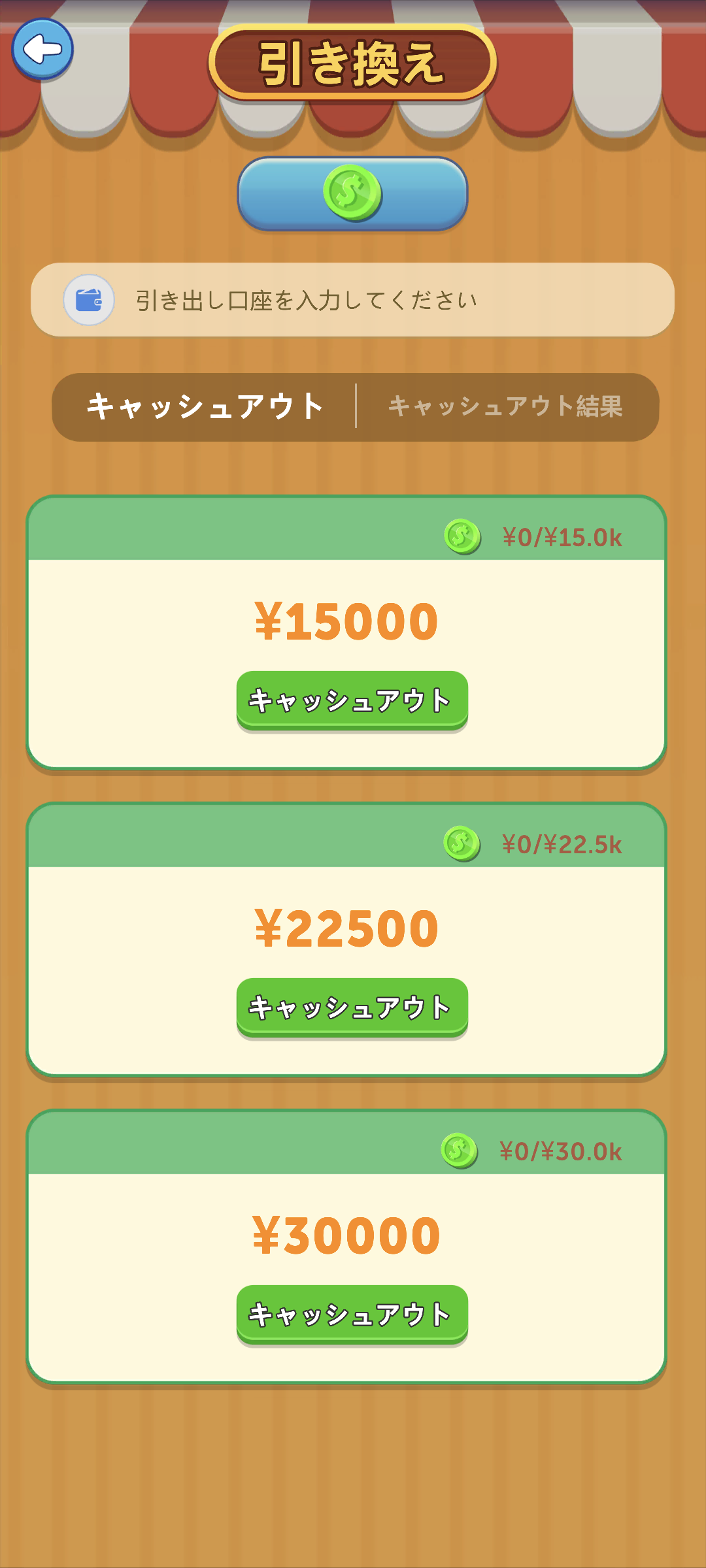The width and height of the screenshot is (706, 1568).
Task: Cash out the ¥30000 reward
Action: [x=352, y=1315]
